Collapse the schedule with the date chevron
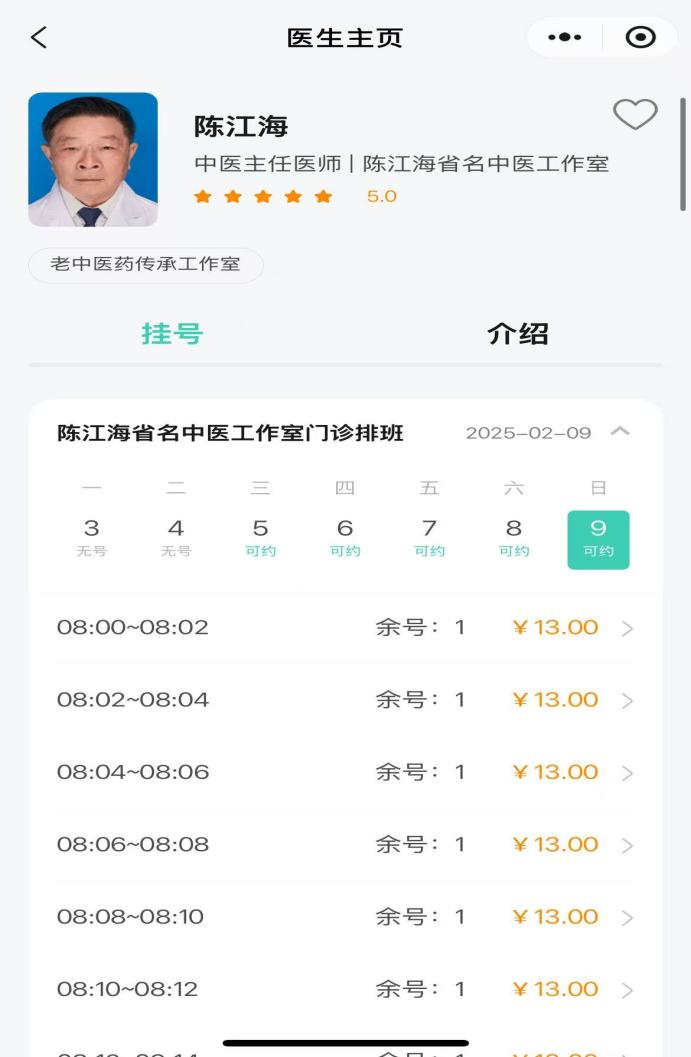The height and width of the screenshot is (1057, 691). click(620, 432)
